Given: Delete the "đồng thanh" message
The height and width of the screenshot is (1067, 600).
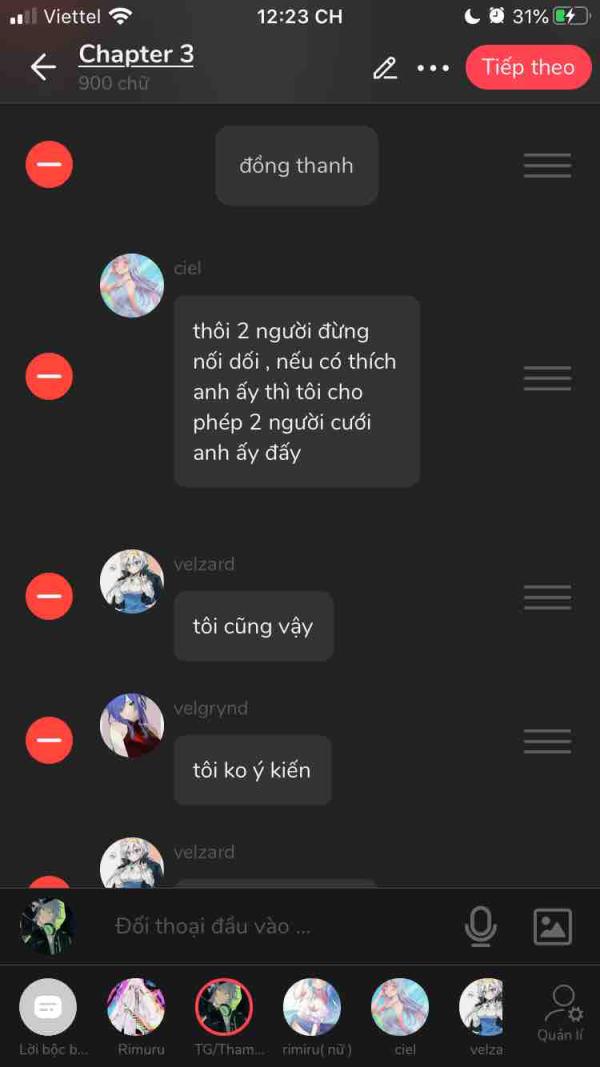Looking at the screenshot, I should (x=49, y=164).
